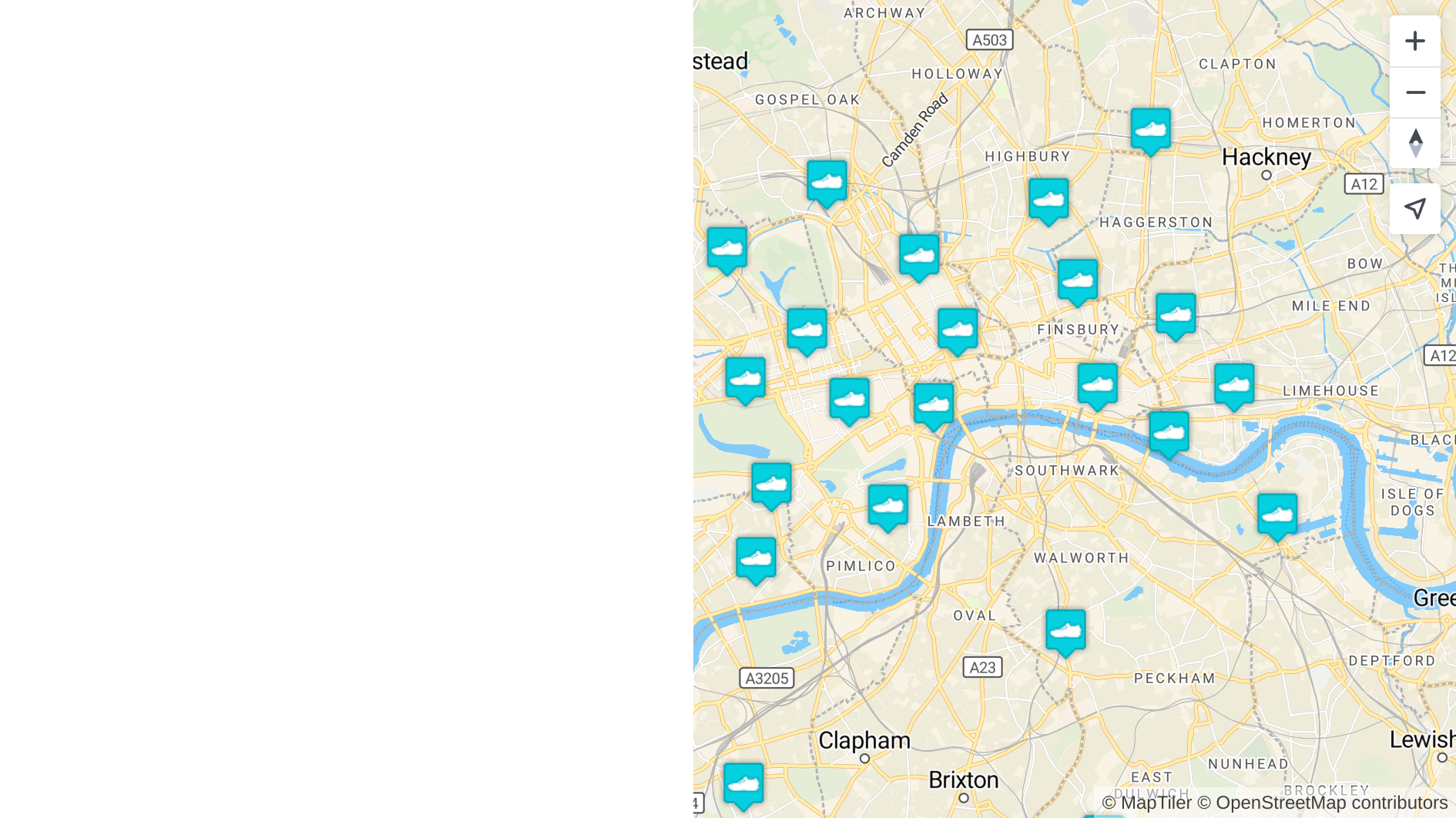Open the shoe marker near Finsbury
The width and height of the screenshot is (1456, 818).
(1077, 280)
